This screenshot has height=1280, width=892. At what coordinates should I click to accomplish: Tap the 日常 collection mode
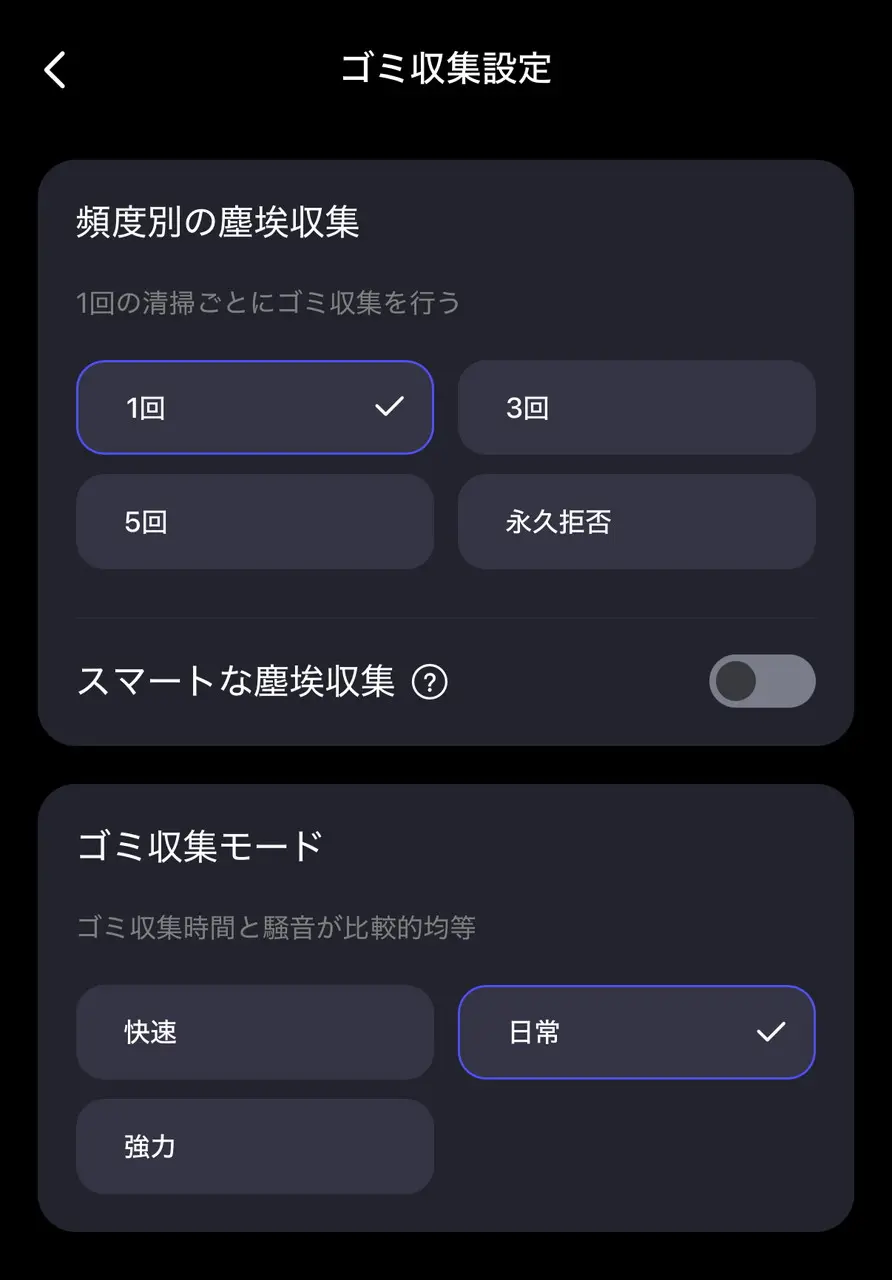tap(636, 1032)
